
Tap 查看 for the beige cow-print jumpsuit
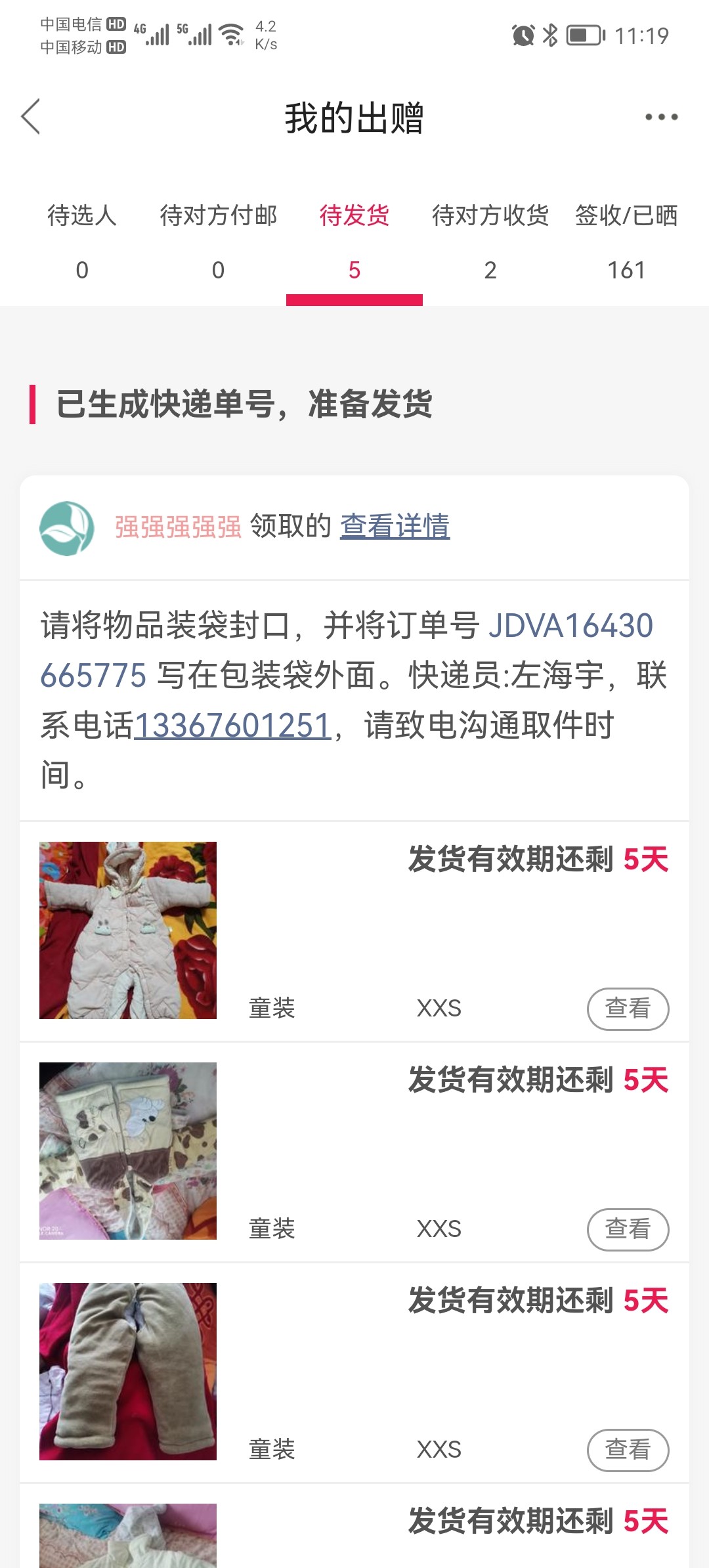(628, 1229)
